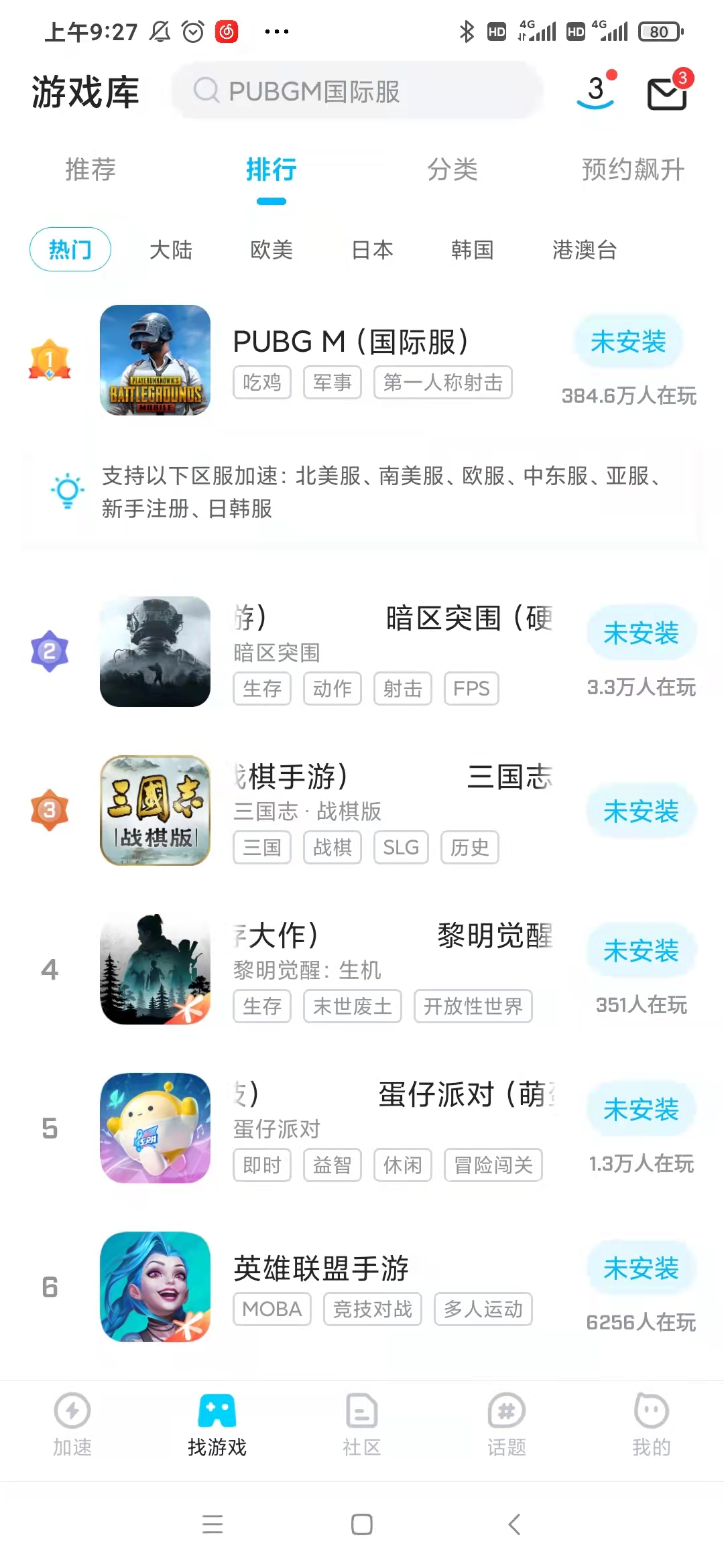The image size is (724, 1568).
Task: Tap 未安装 for 三国志·战棋版
Action: tap(641, 811)
